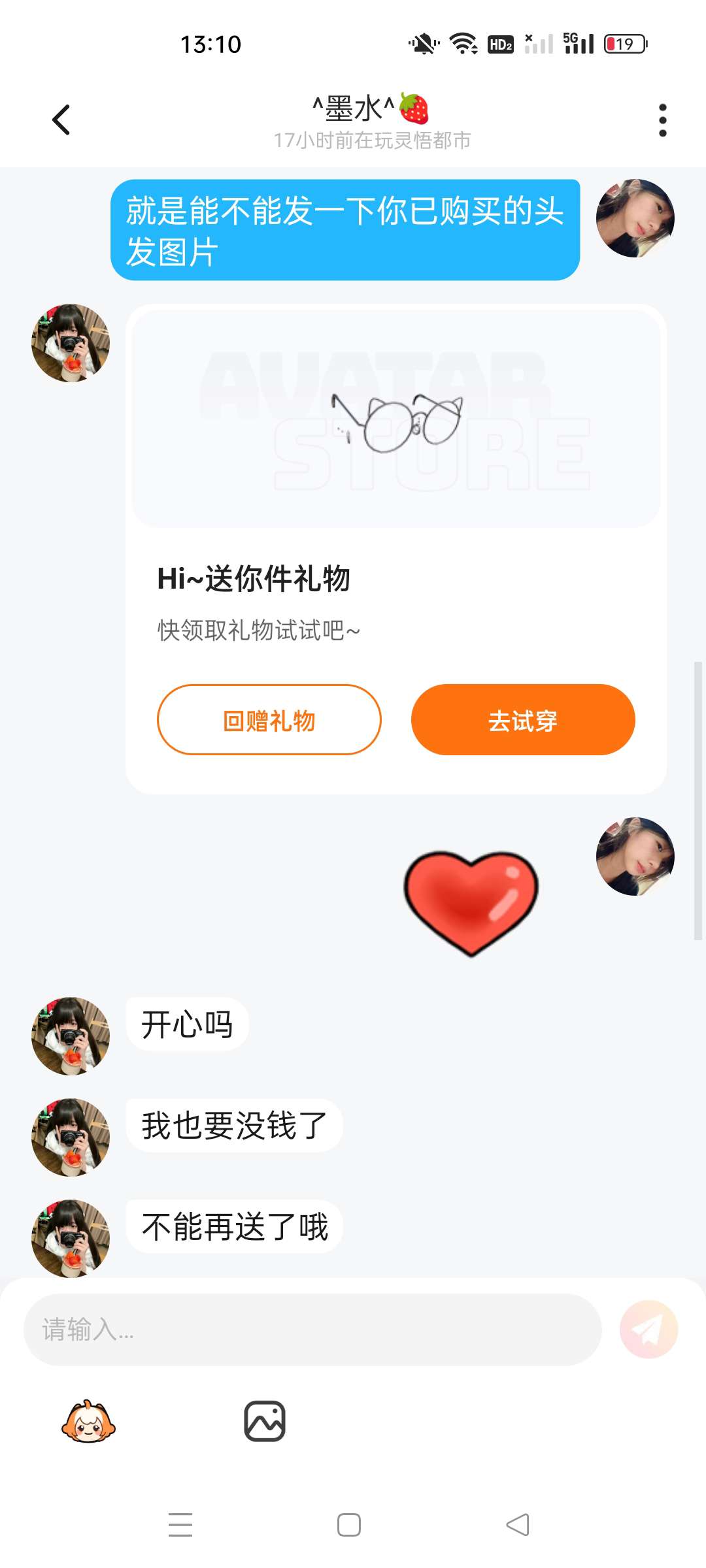View the avatar beside 开心吗
This screenshot has height=1568, width=706.
point(71,1036)
